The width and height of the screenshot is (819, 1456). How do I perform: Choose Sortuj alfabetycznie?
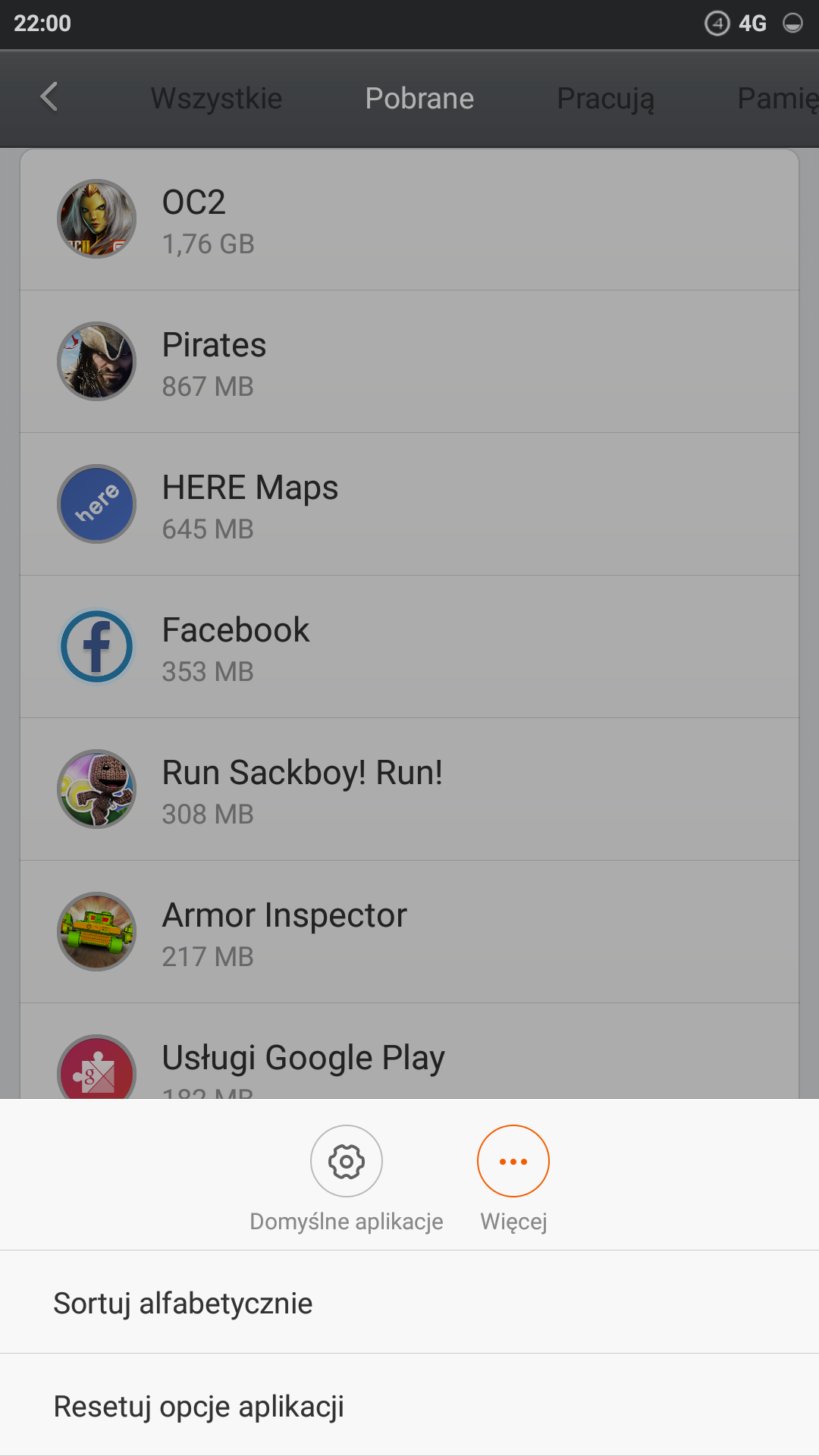coord(409,1303)
